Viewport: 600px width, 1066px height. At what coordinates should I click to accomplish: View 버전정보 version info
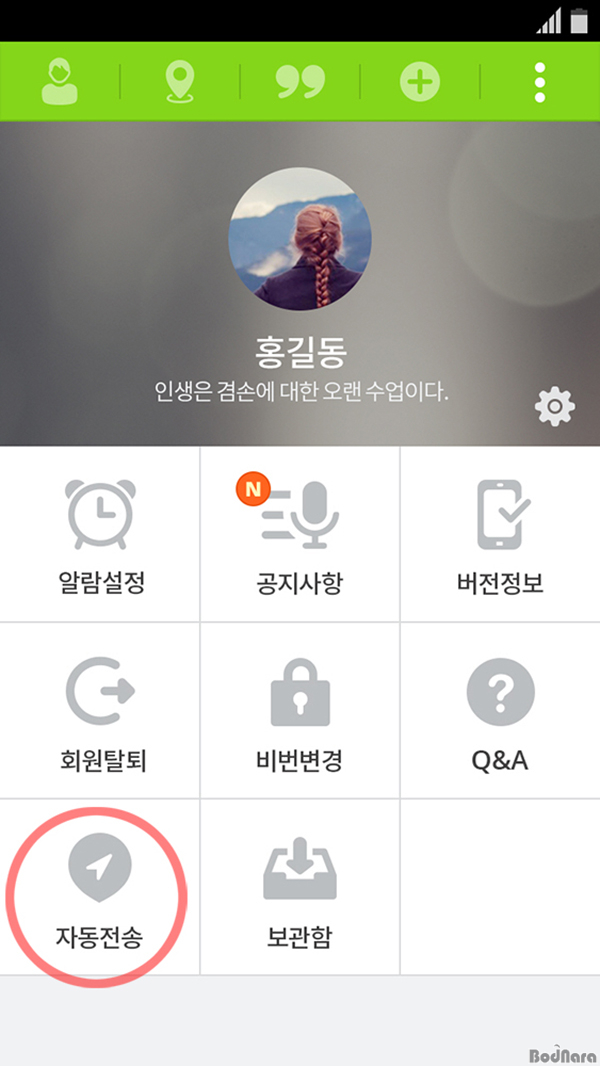(x=500, y=534)
